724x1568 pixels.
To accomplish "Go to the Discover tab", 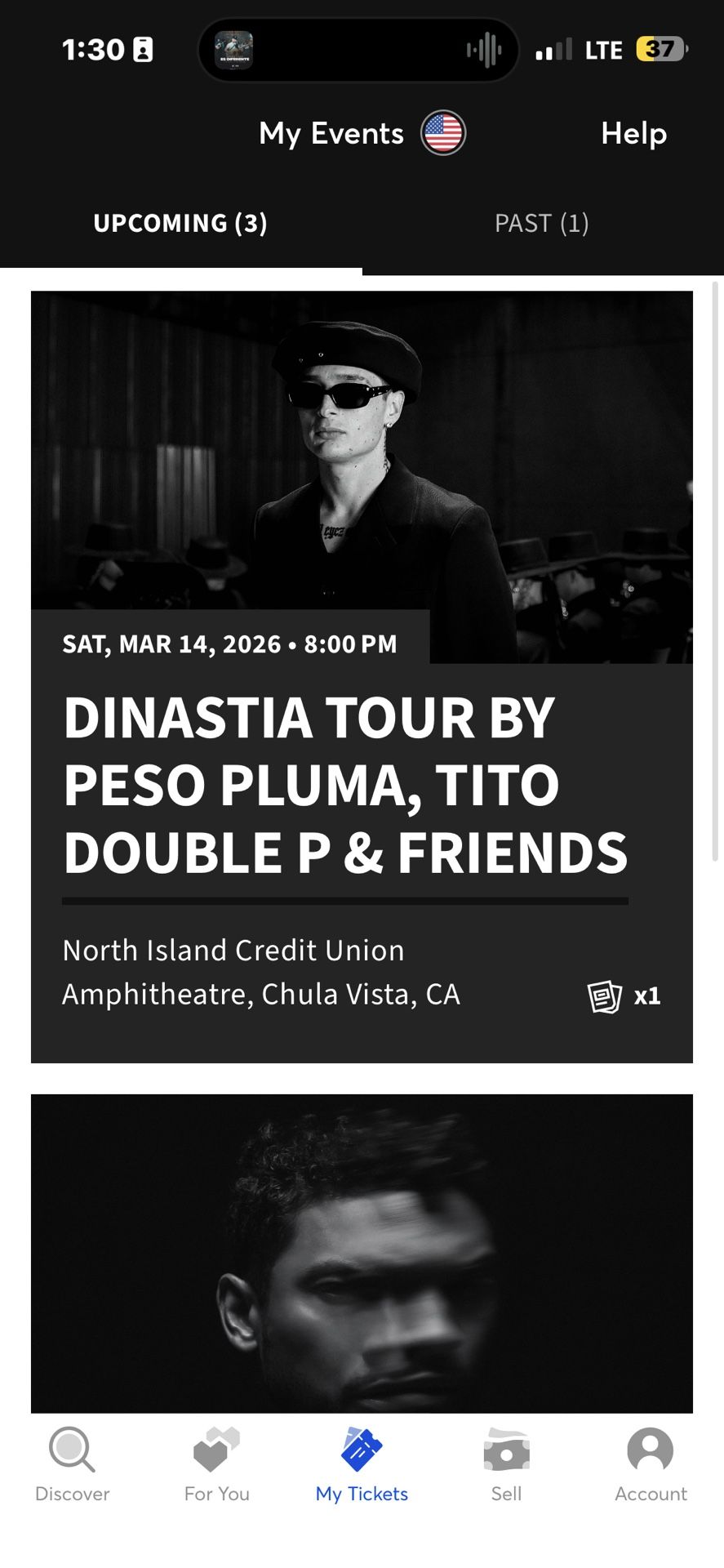I will pos(72,1465).
